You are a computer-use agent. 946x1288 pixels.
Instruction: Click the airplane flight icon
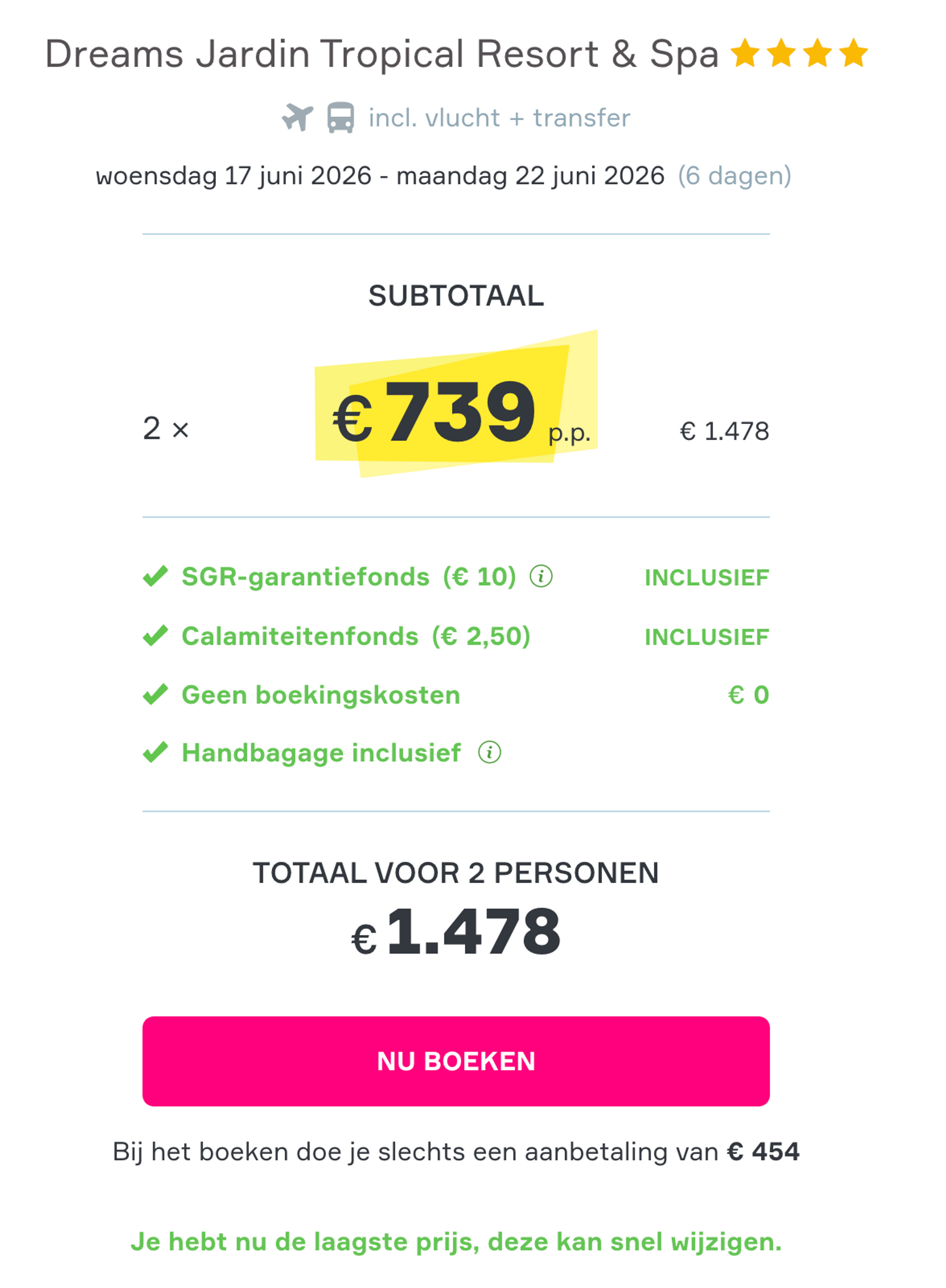pyautogui.click(x=297, y=117)
